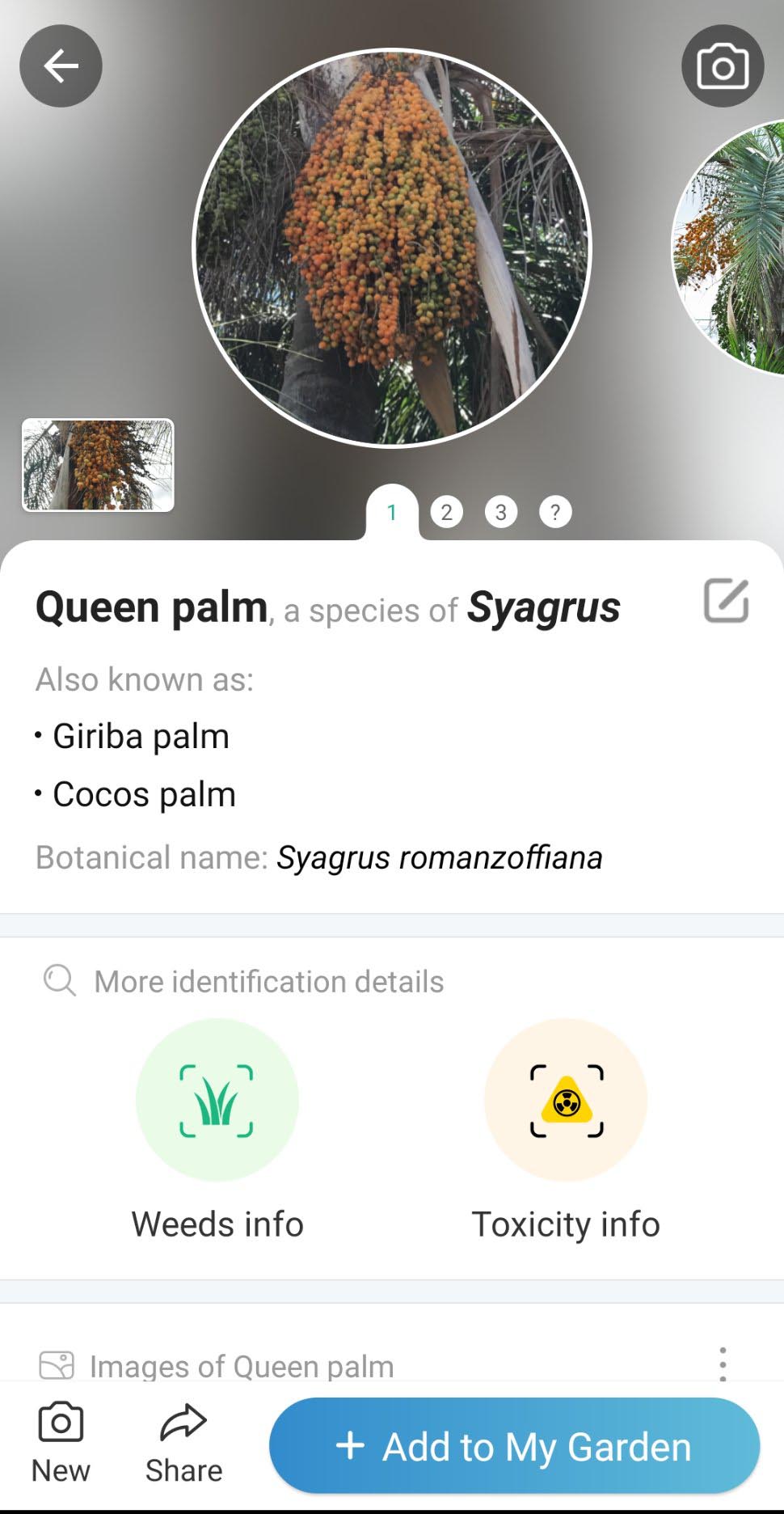This screenshot has width=784, height=1514.
Task: Switch to result number 3
Action: click(500, 512)
